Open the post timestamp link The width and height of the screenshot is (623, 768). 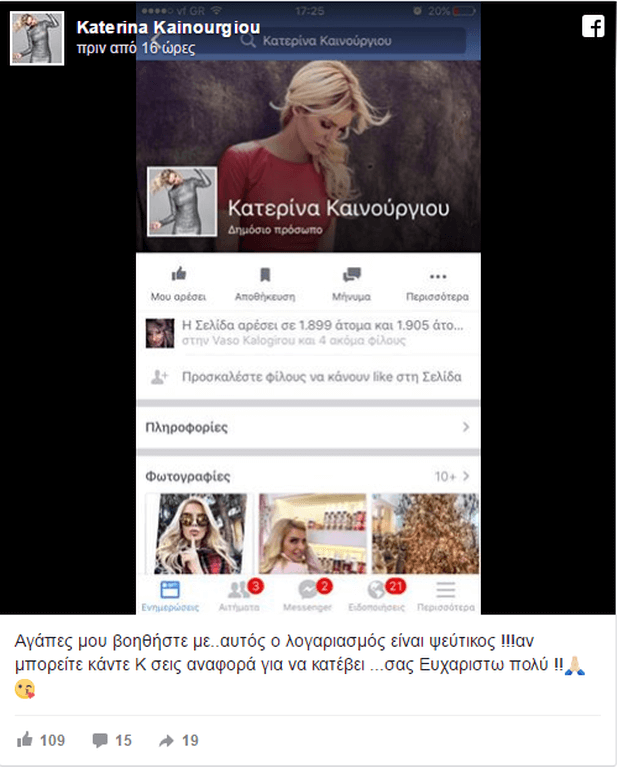[136, 48]
